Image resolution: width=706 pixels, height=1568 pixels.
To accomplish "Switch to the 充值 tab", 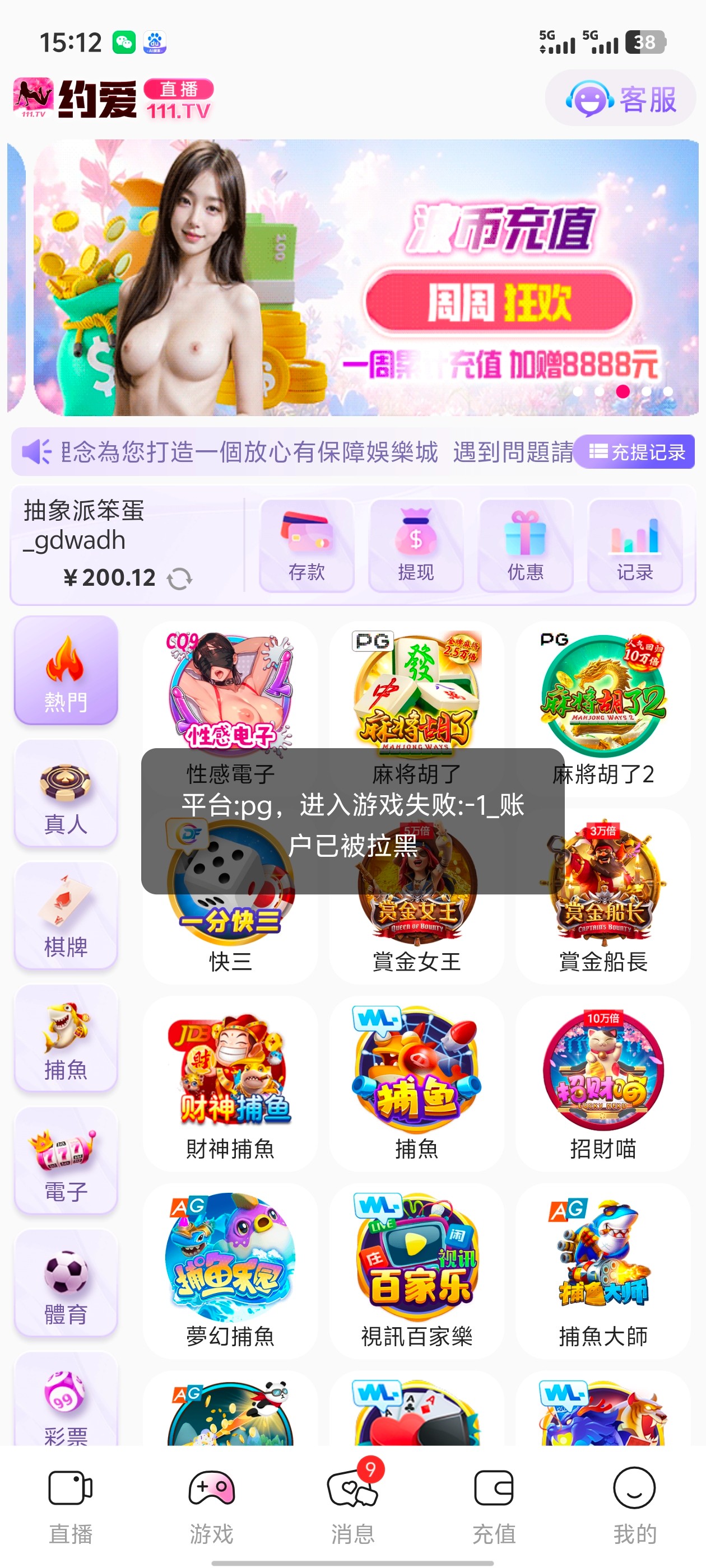I will pyautogui.click(x=494, y=1506).
